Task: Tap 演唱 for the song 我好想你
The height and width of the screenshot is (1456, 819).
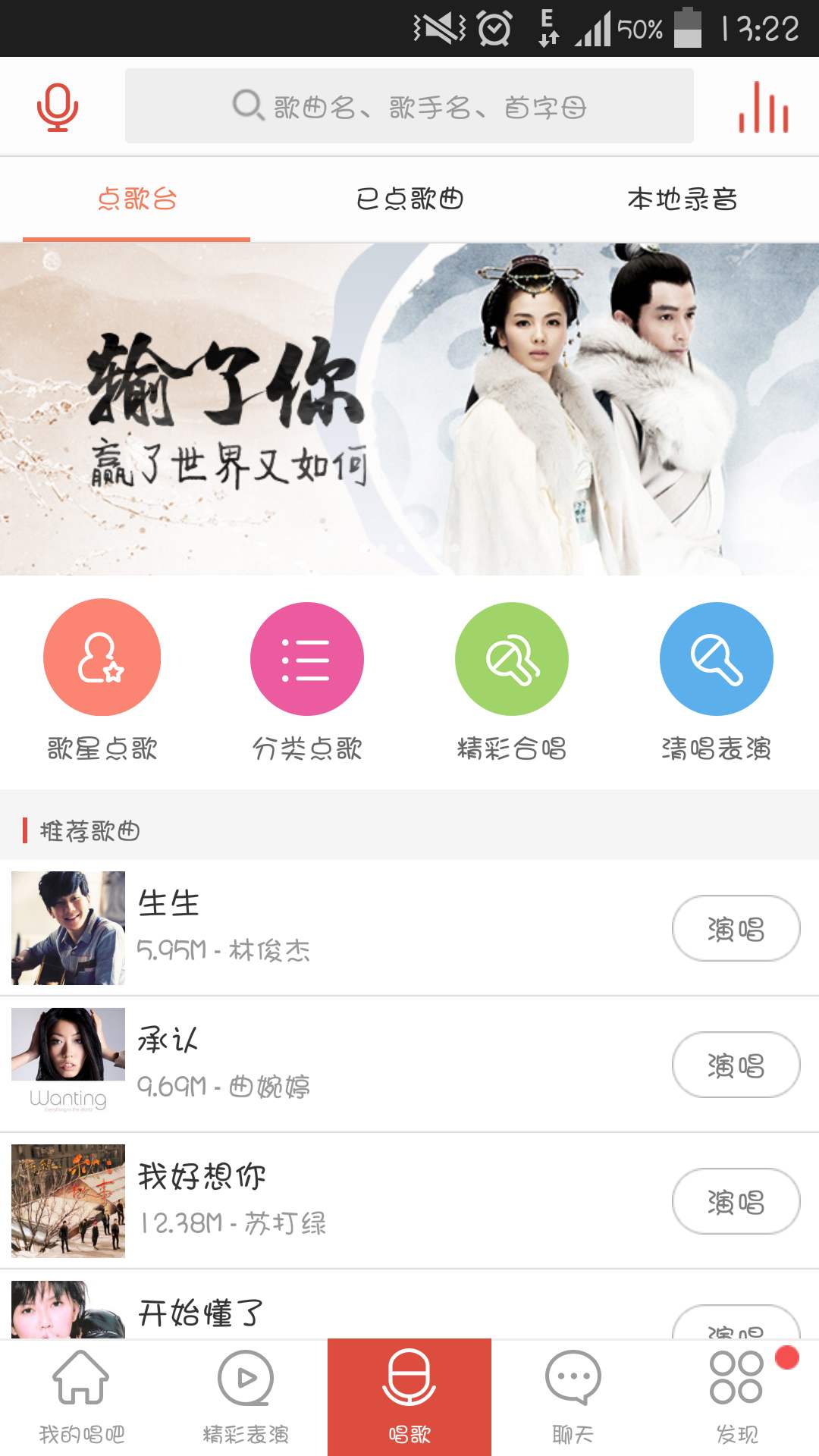Action: point(736,1201)
